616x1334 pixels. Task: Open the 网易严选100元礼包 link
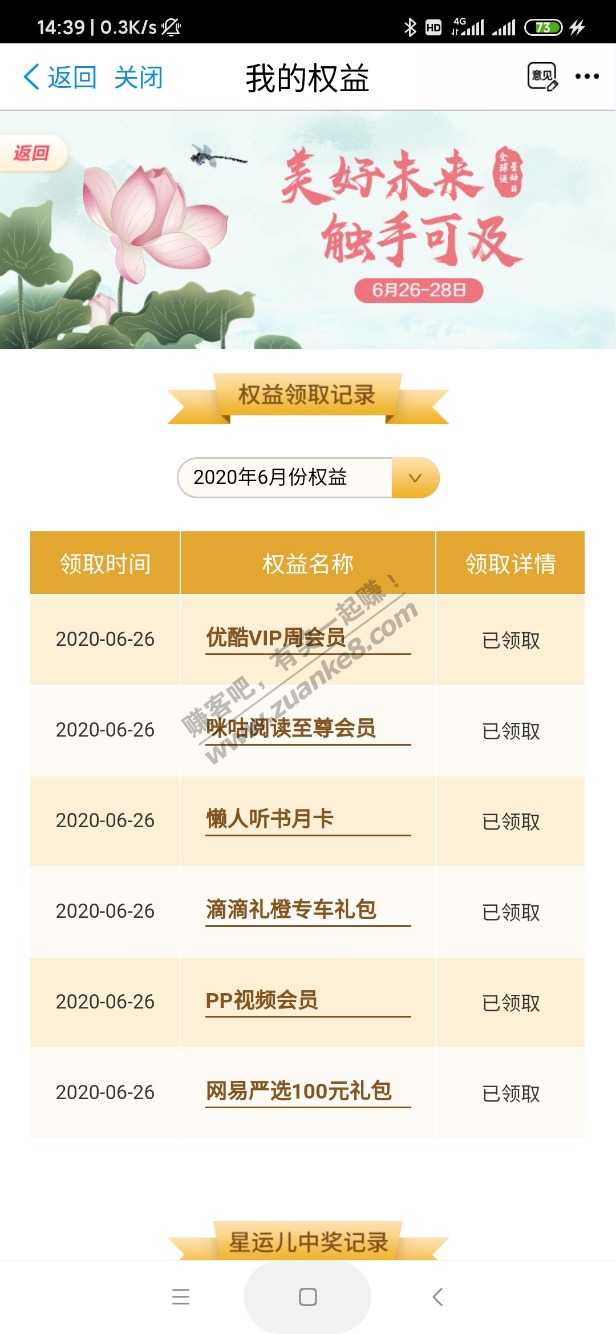299,1091
